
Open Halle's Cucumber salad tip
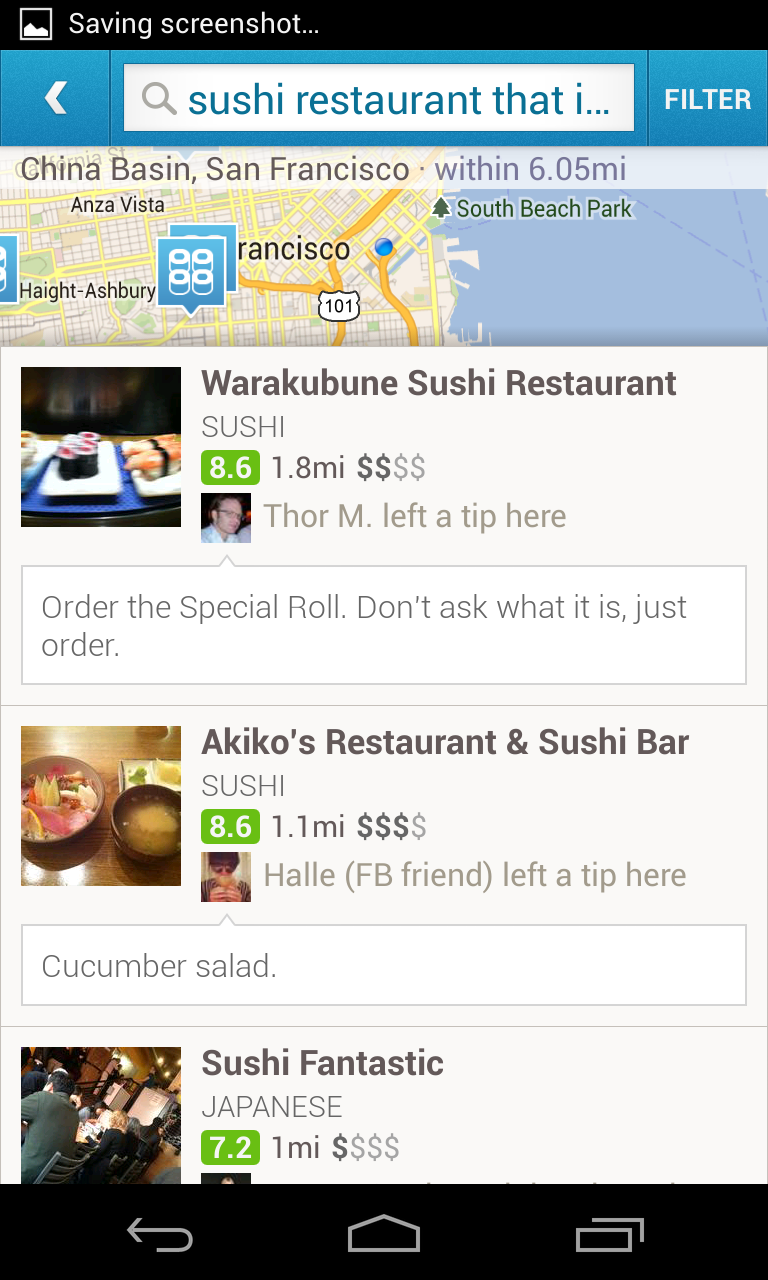(x=384, y=965)
